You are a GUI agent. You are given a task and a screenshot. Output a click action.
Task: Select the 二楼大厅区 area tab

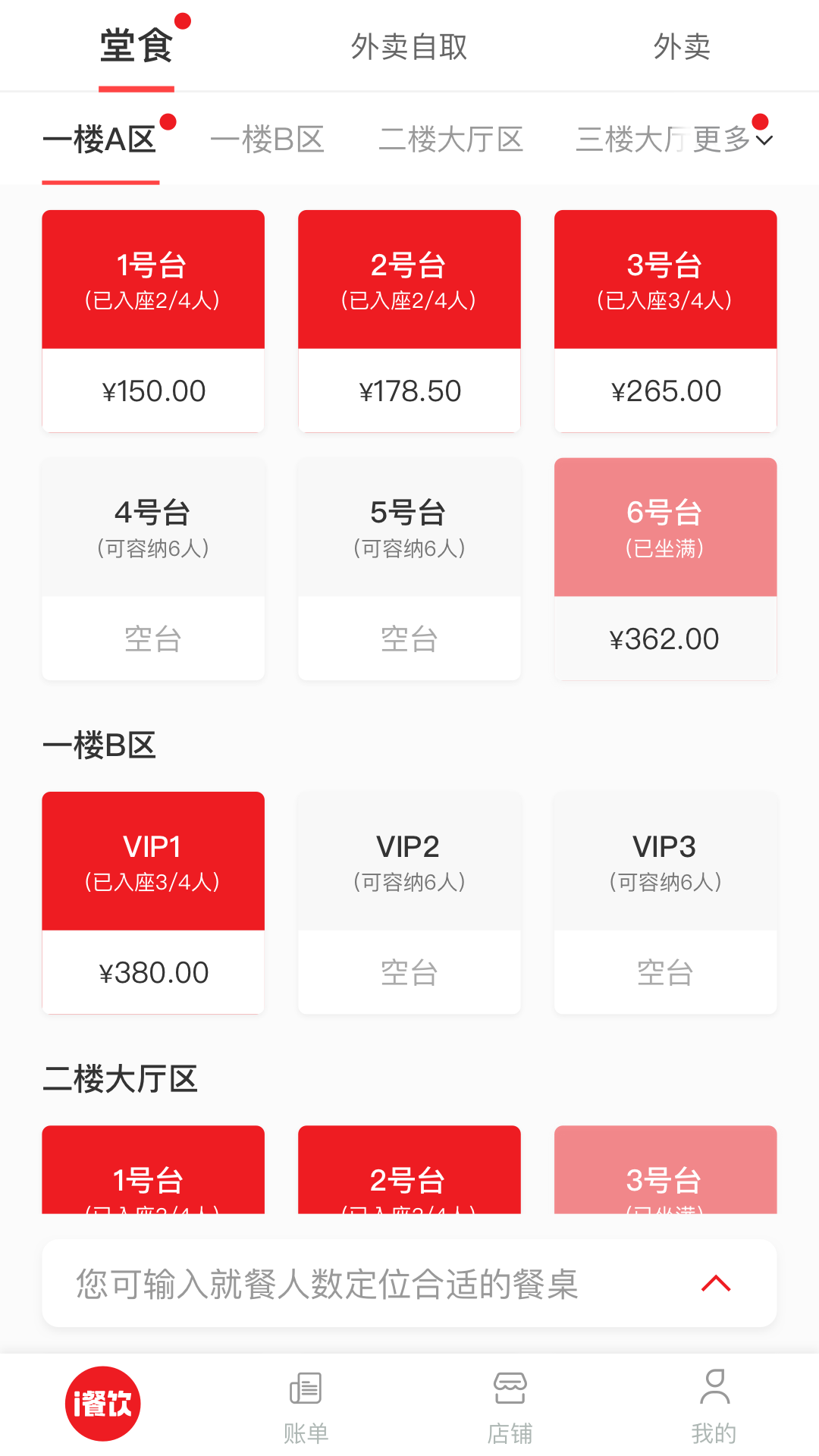click(x=451, y=140)
